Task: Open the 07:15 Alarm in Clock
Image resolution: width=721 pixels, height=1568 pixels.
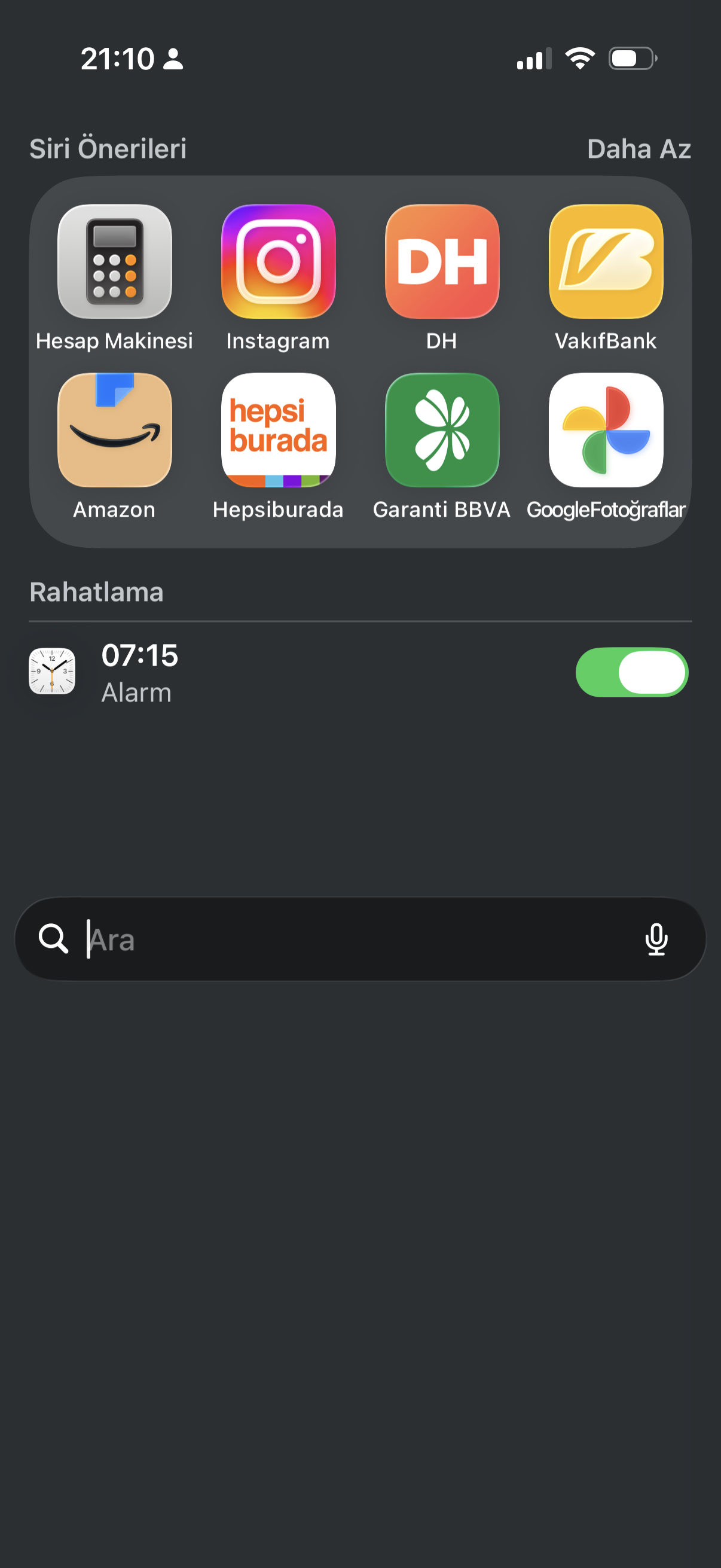Action: click(x=140, y=672)
